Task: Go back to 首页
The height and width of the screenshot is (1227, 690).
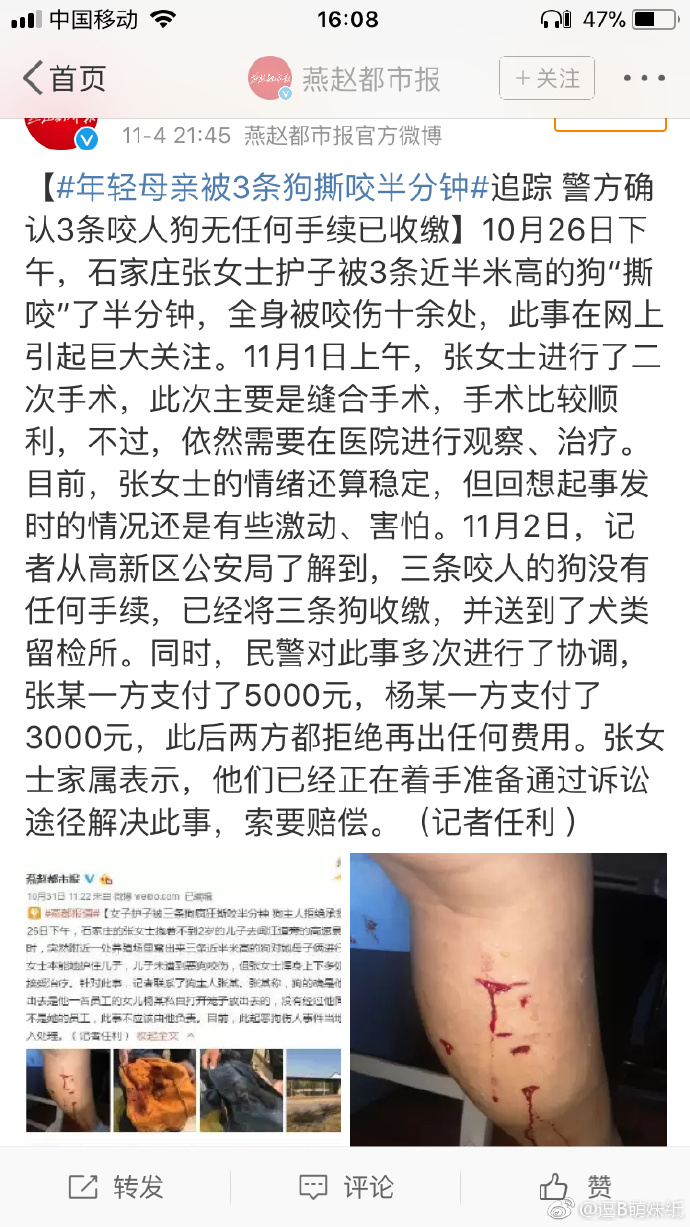Action: tap(65, 78)
